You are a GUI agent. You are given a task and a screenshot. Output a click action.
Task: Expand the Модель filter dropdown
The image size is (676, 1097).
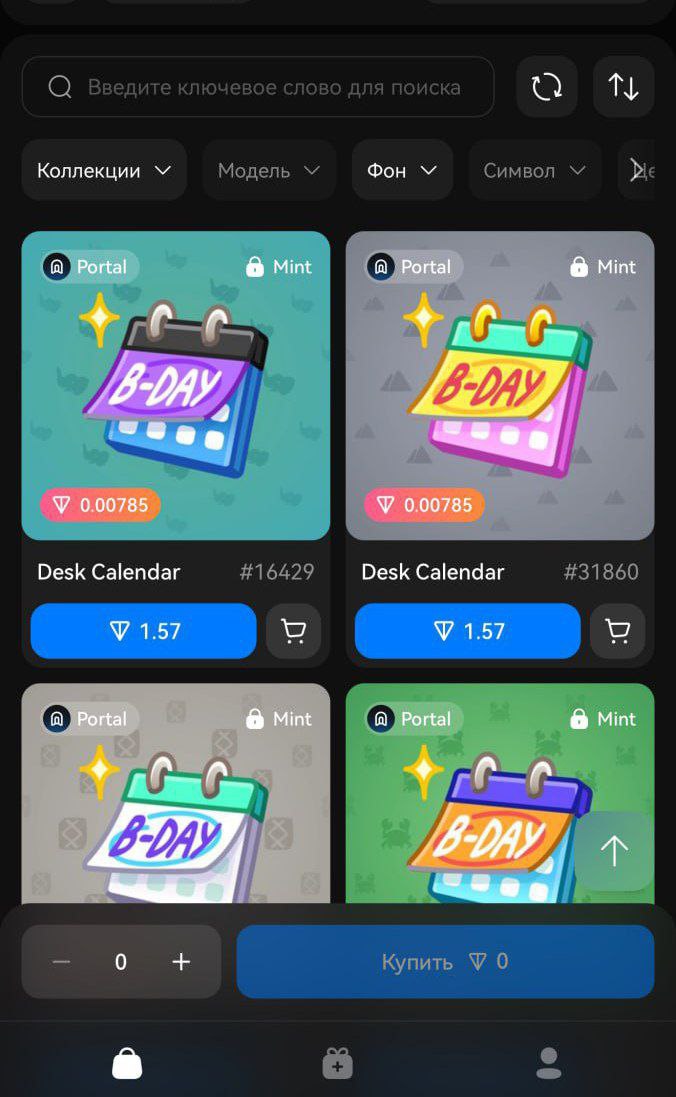[x=269, y=171]
